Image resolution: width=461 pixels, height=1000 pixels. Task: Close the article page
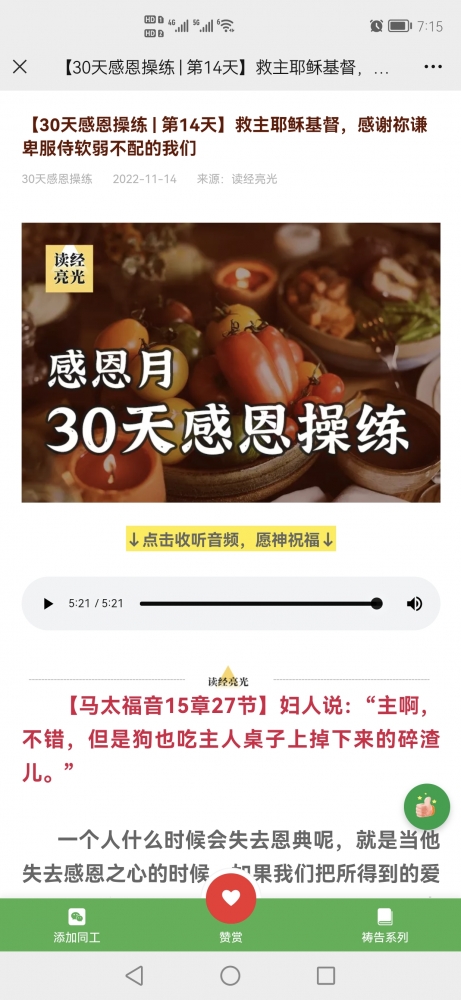coord(20,67)
